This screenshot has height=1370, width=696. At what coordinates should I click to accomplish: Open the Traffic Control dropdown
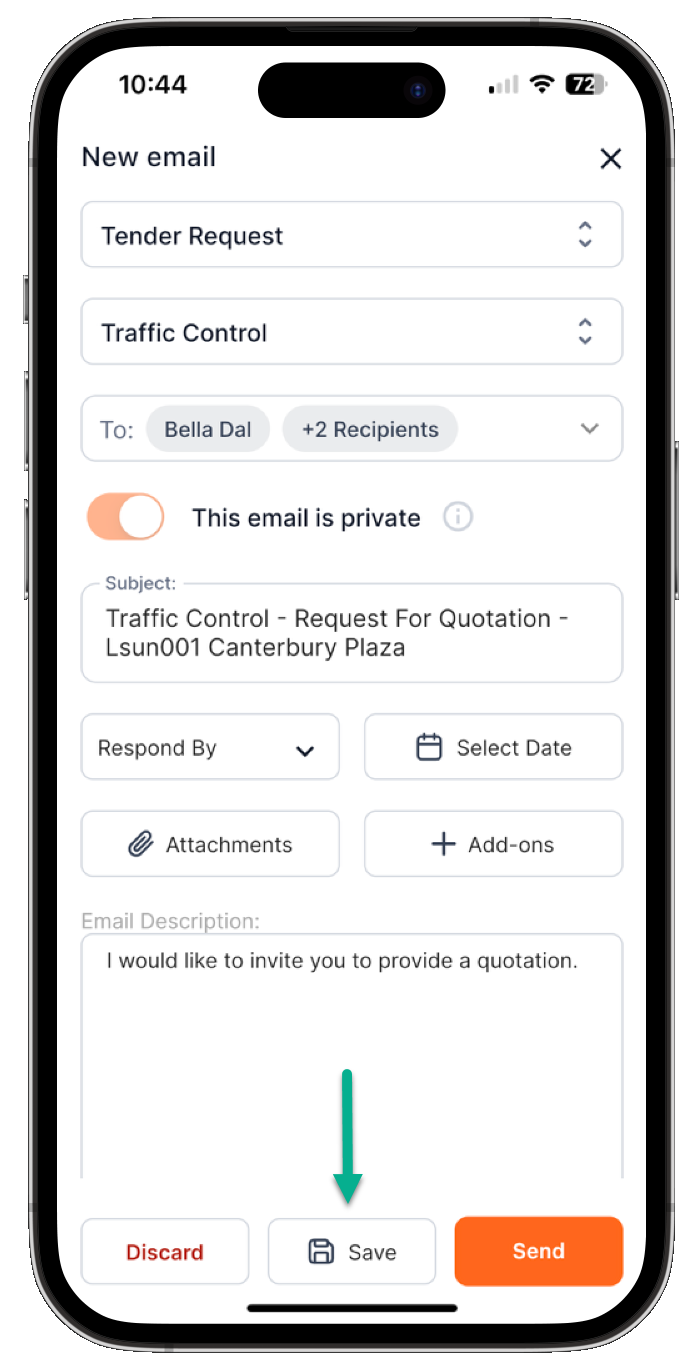351,332
